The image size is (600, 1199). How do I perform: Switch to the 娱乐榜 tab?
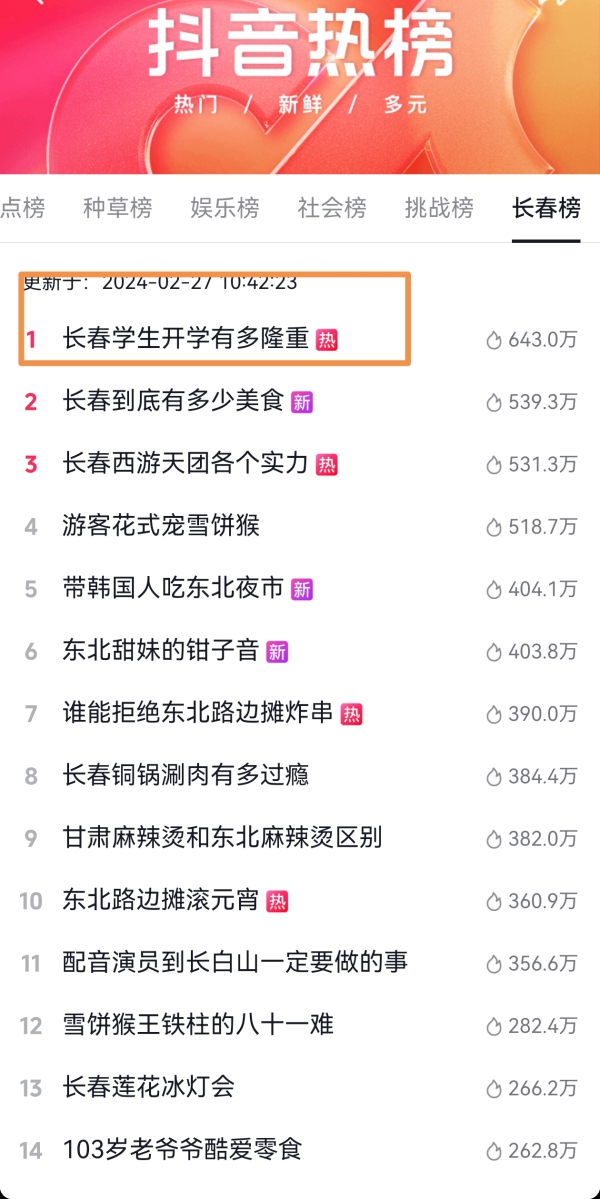point(224,208)
